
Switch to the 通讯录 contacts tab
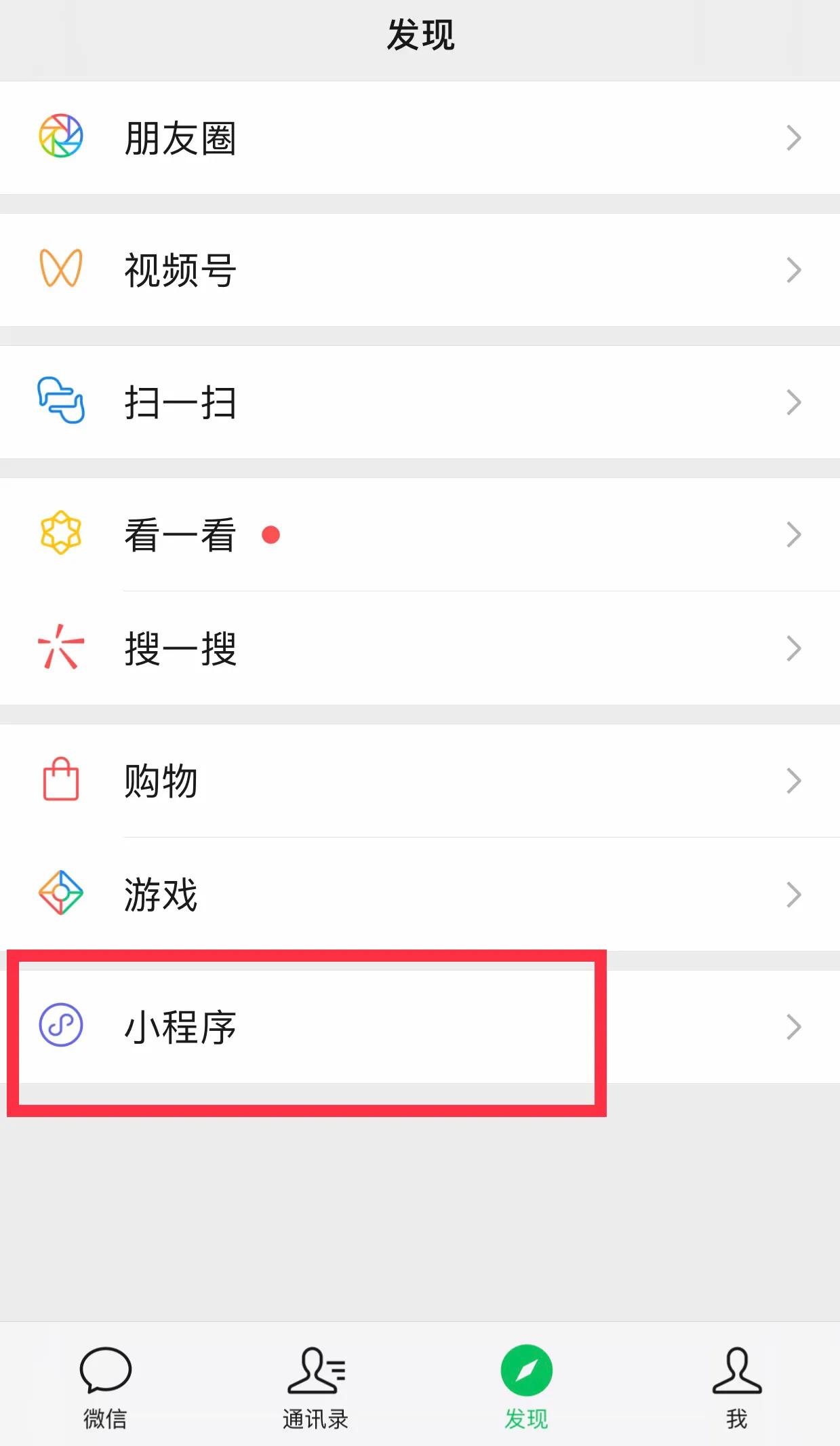point(315,1384)
